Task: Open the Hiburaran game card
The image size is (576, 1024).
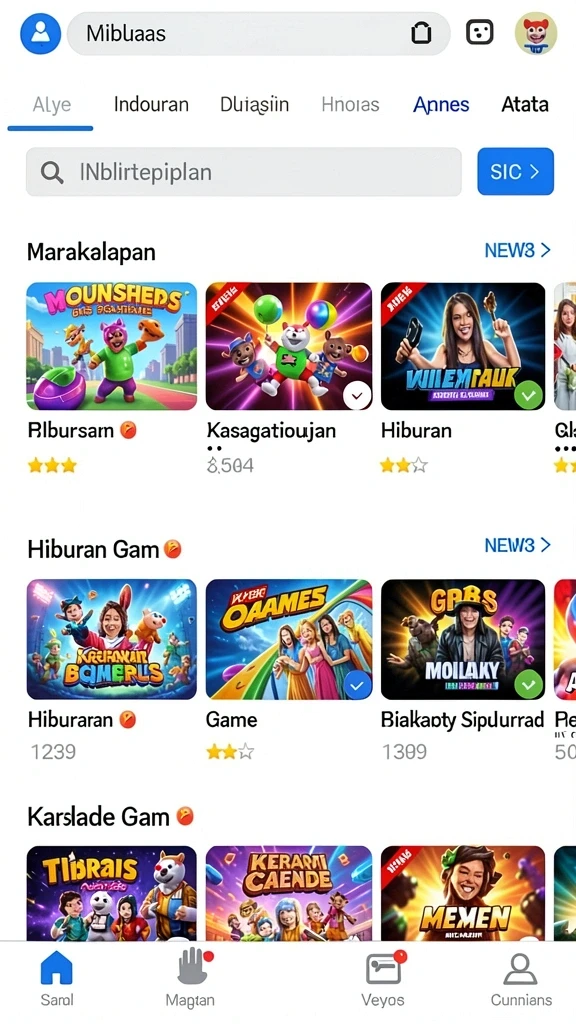Action: pyautogui.click(x=111, y=671)
